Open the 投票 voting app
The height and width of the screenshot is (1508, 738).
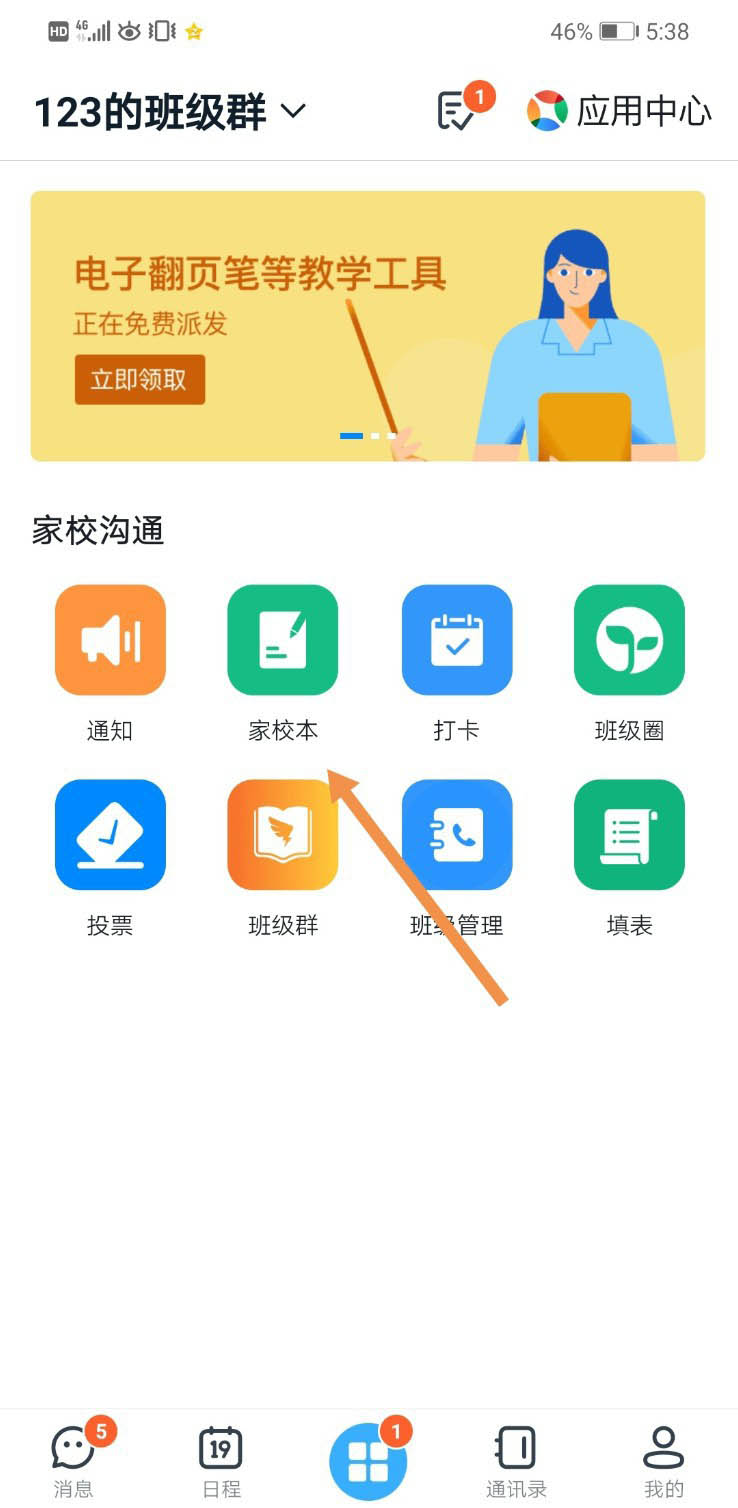tap(110, 836)
